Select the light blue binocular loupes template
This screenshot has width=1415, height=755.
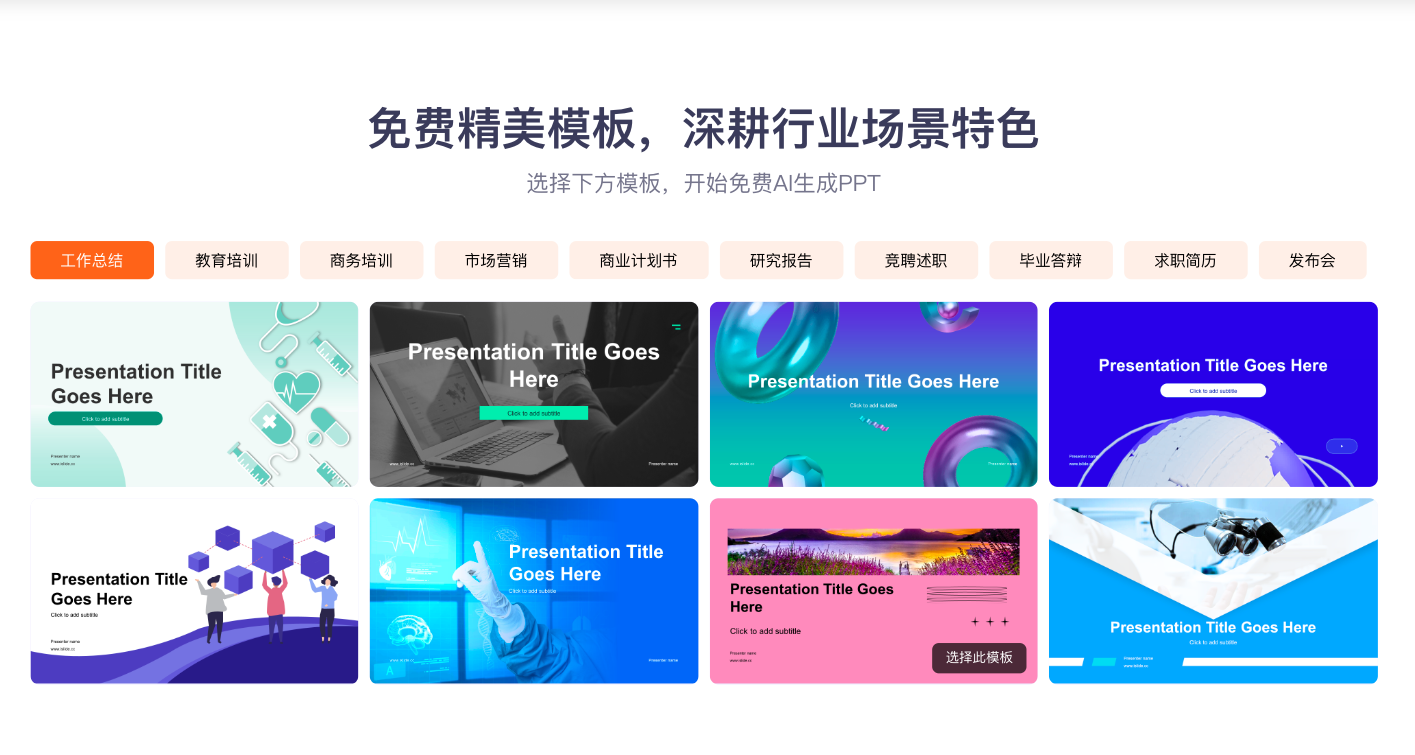pos(1213,590)
